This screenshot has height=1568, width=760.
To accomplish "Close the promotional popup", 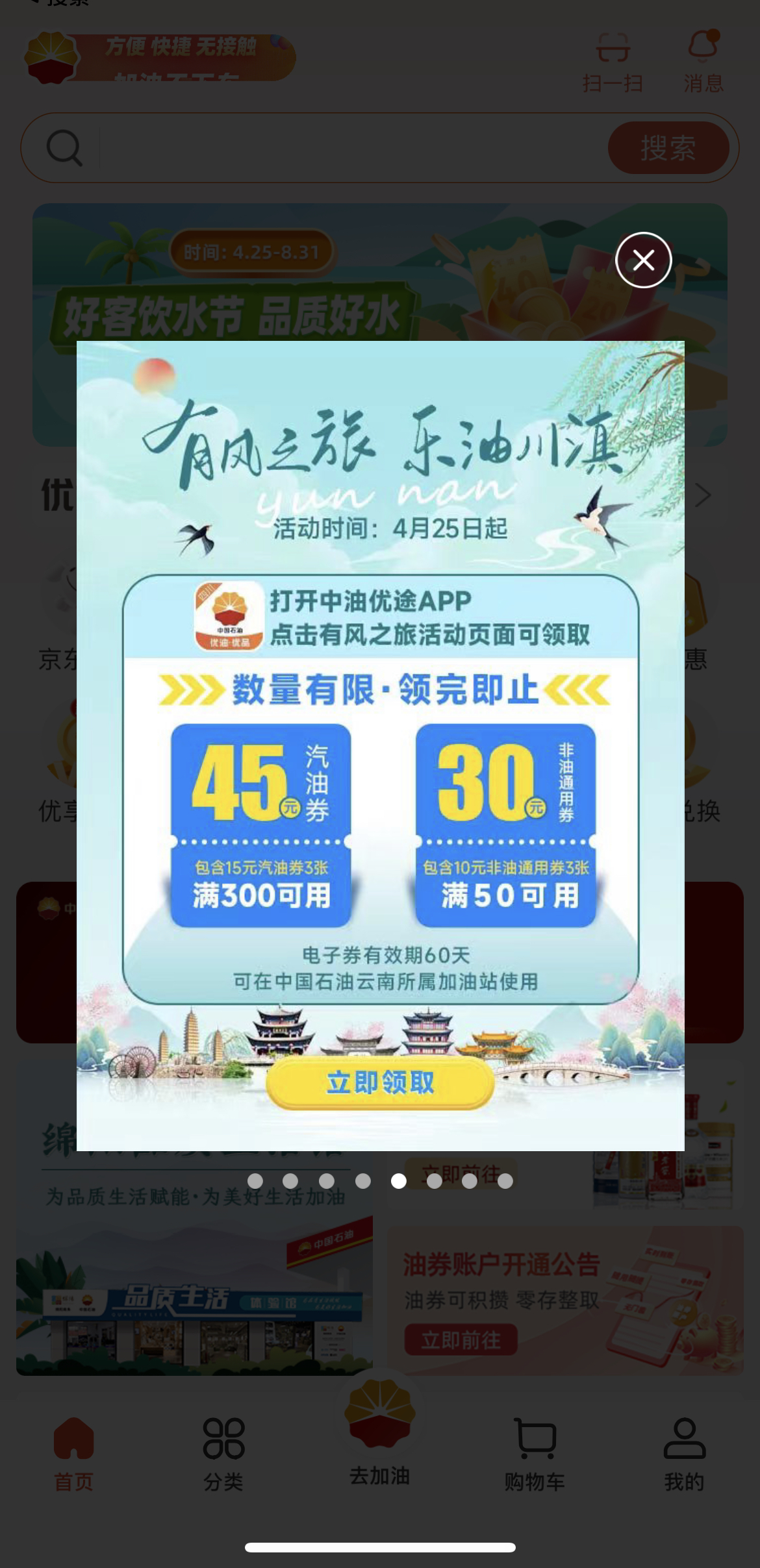I will [x=643, y=260].
